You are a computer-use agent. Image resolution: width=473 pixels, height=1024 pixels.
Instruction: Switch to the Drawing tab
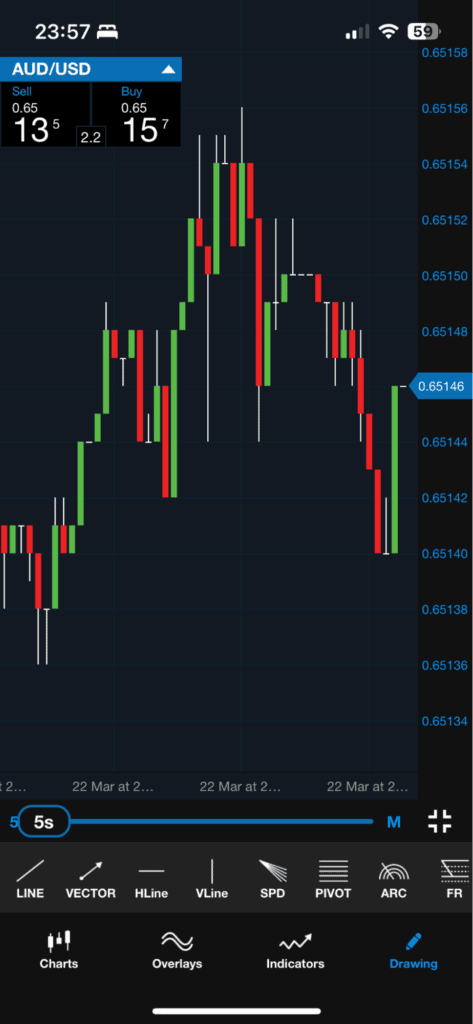coord(414,950)
